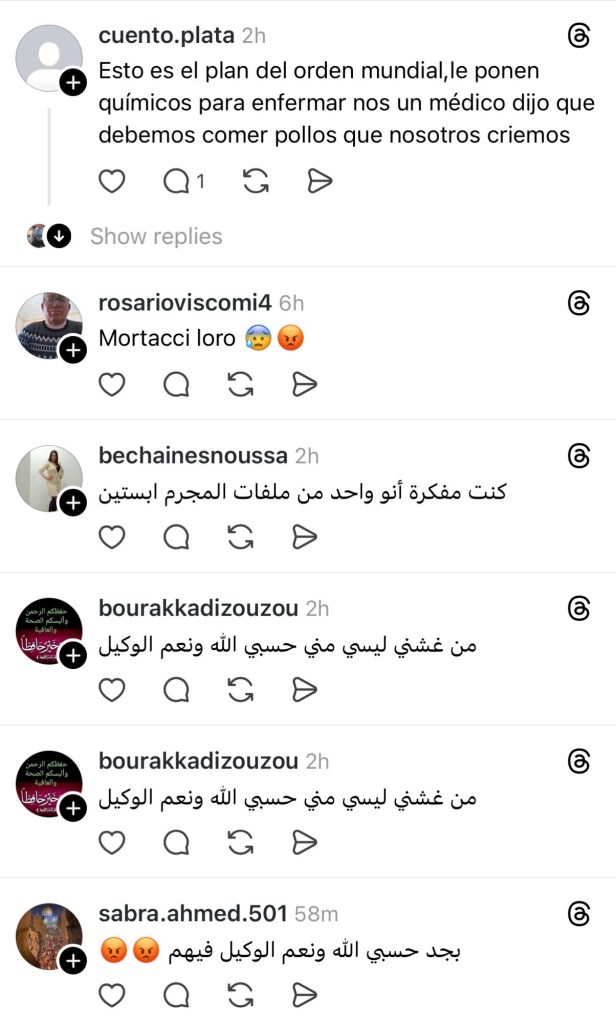Follow sabra.ahmed.501 using the avatar plus badge
This screenshot has height=1023, width=616.
pyautogui.click(x=72, y=962)
